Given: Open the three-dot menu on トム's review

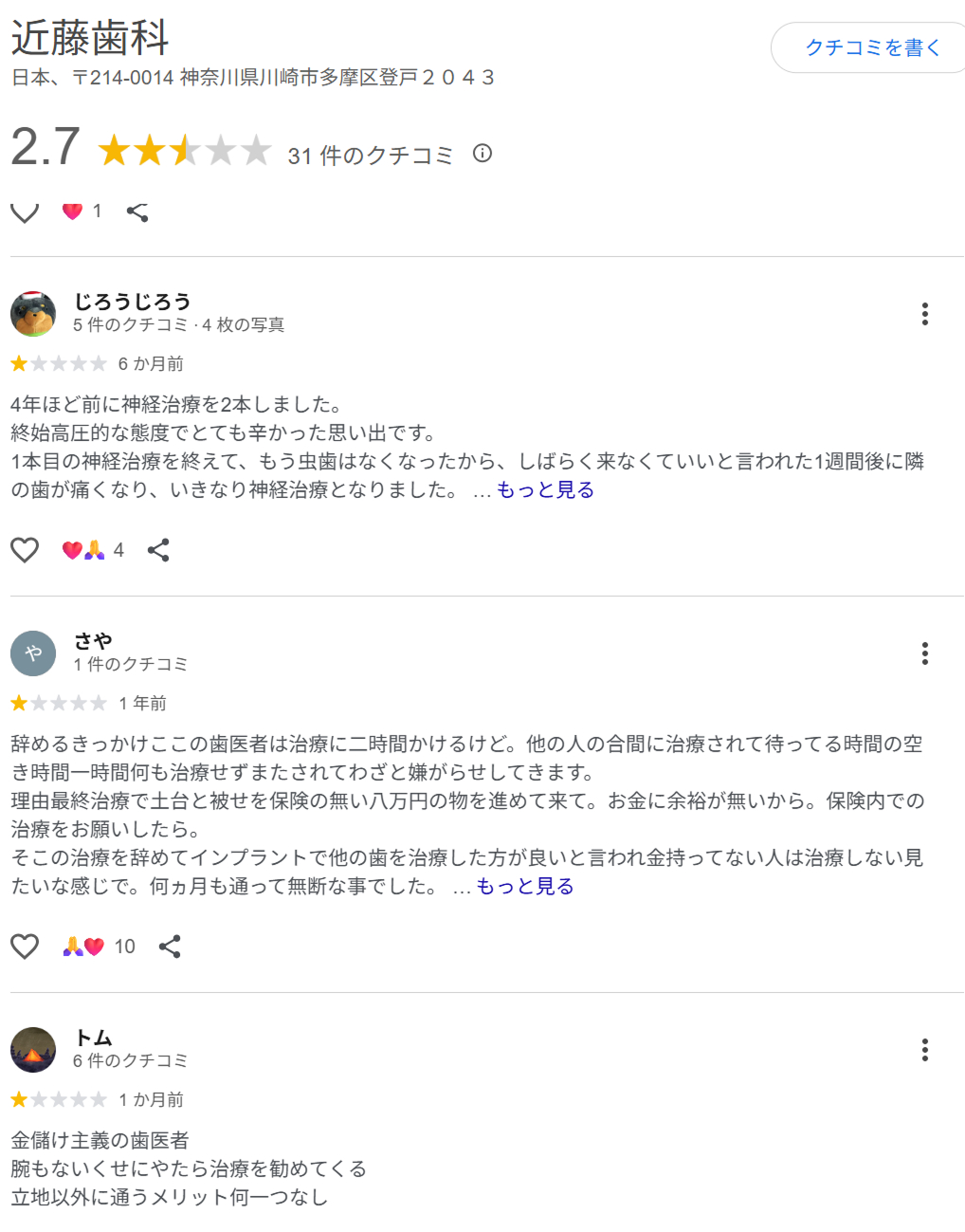Looking at the screenshot, I should (924, 1050).
